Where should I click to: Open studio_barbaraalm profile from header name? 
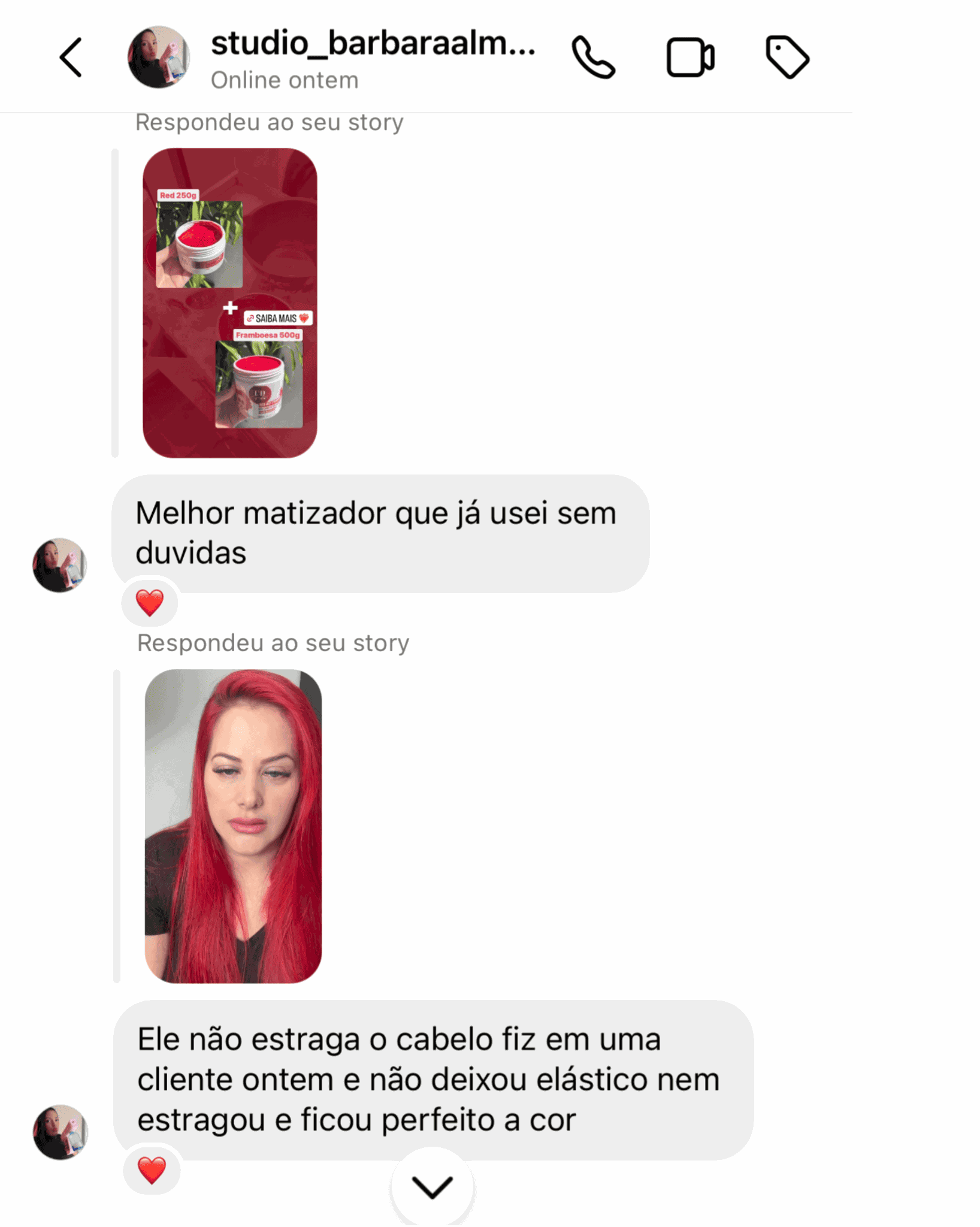pos(373,44)
